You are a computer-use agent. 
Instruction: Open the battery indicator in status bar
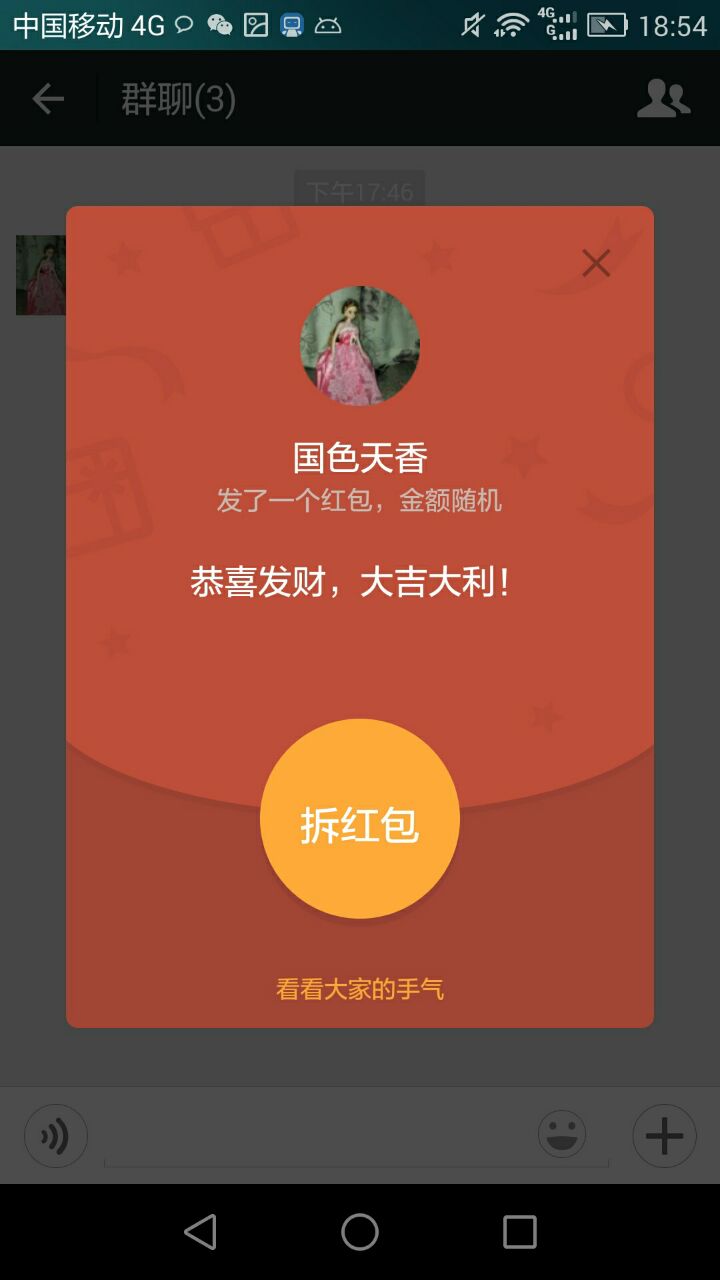tap(608, 25)
